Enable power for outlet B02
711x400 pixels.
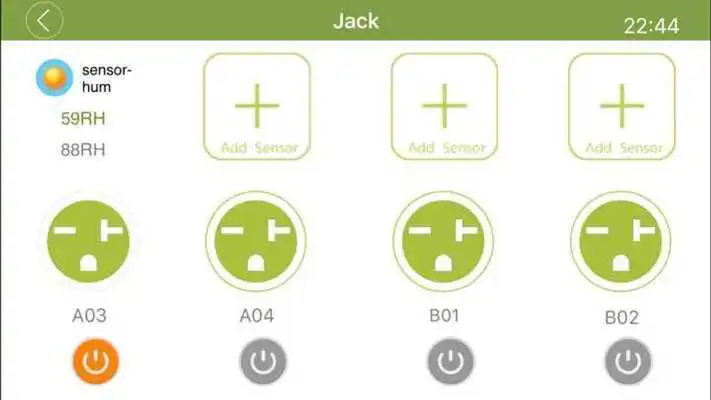pyautogui.click(x=628, y=362)
